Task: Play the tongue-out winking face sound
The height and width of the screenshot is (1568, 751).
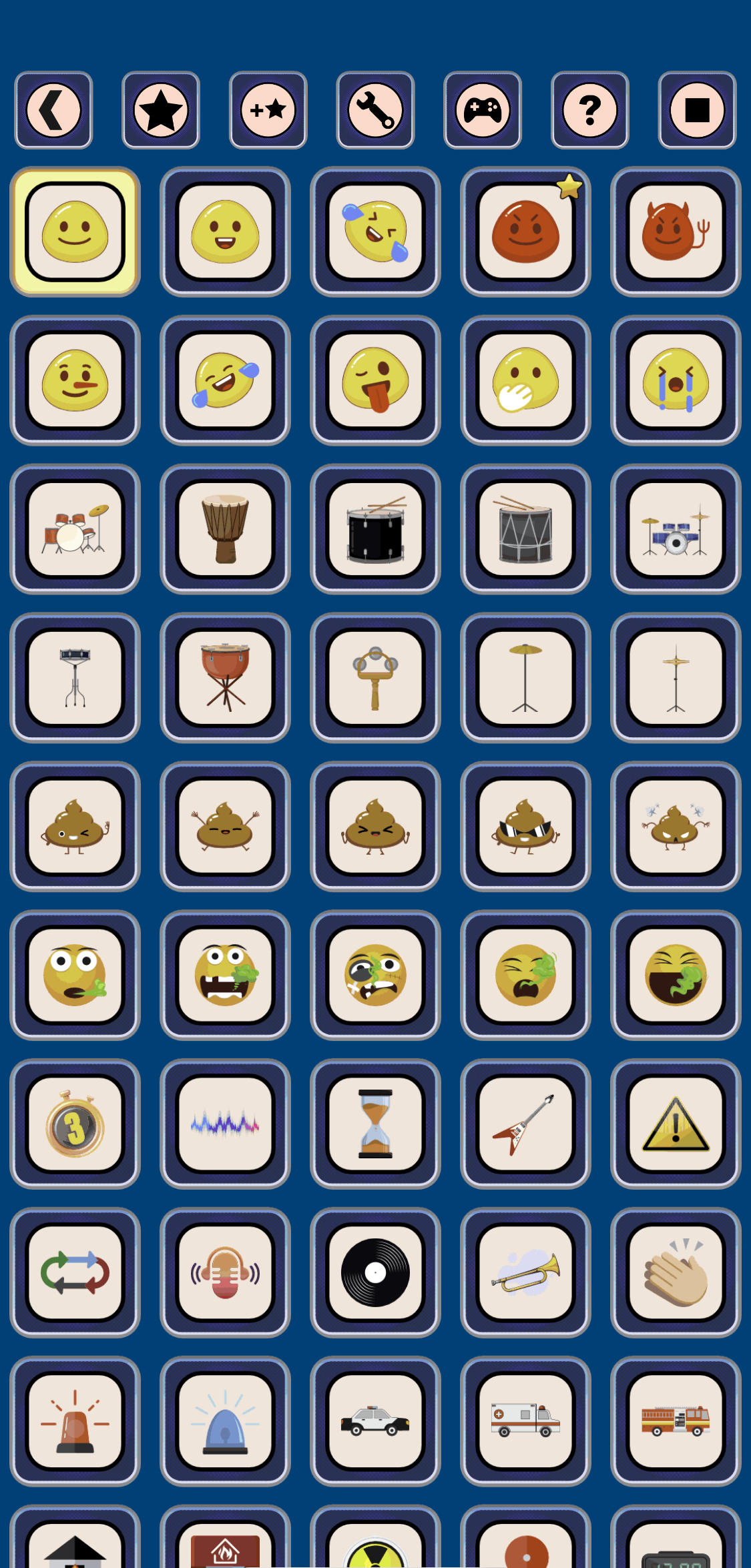Action: tap(375, 380)
